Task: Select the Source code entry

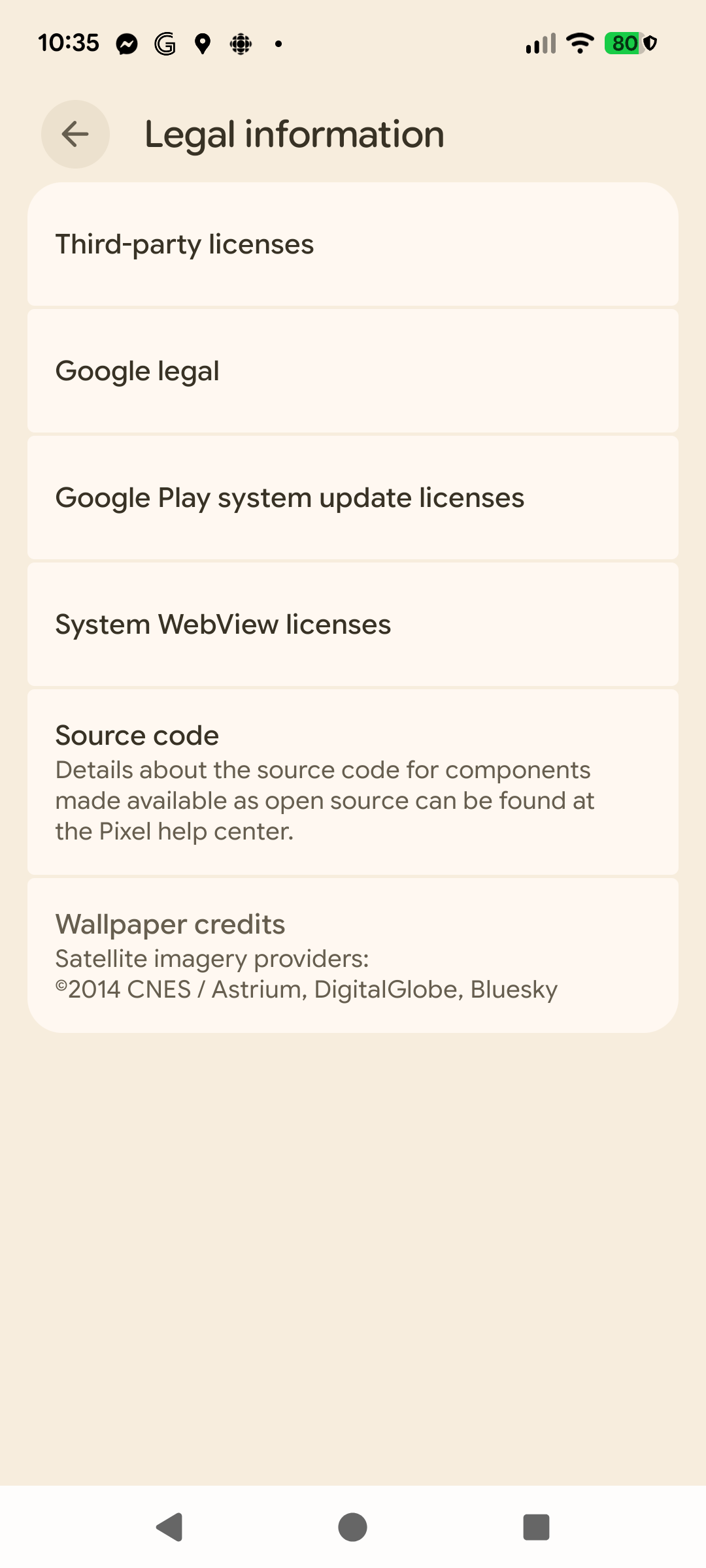Action: click(353, 782)
